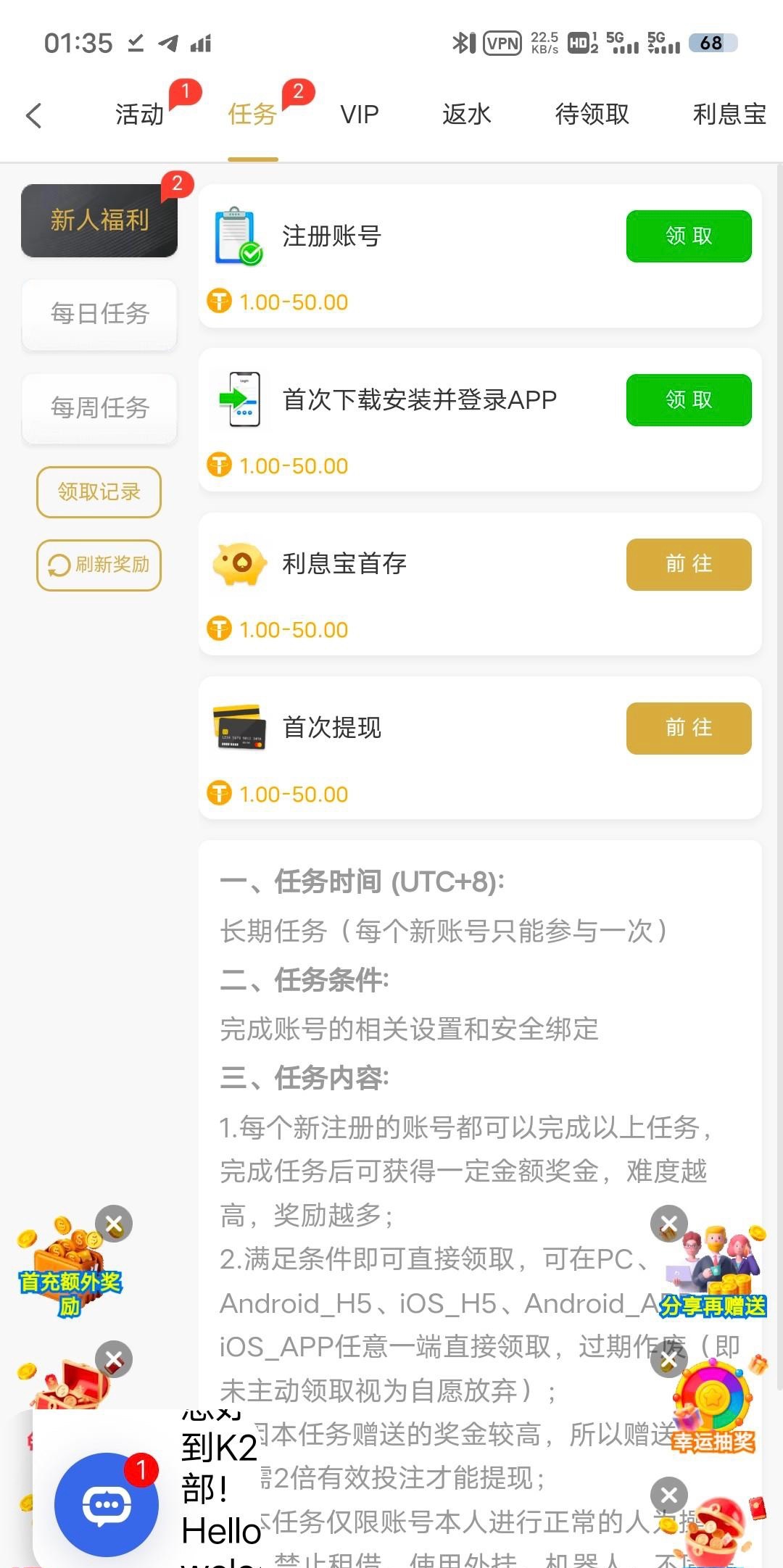Select the 每日任务 category

(99, 314)
